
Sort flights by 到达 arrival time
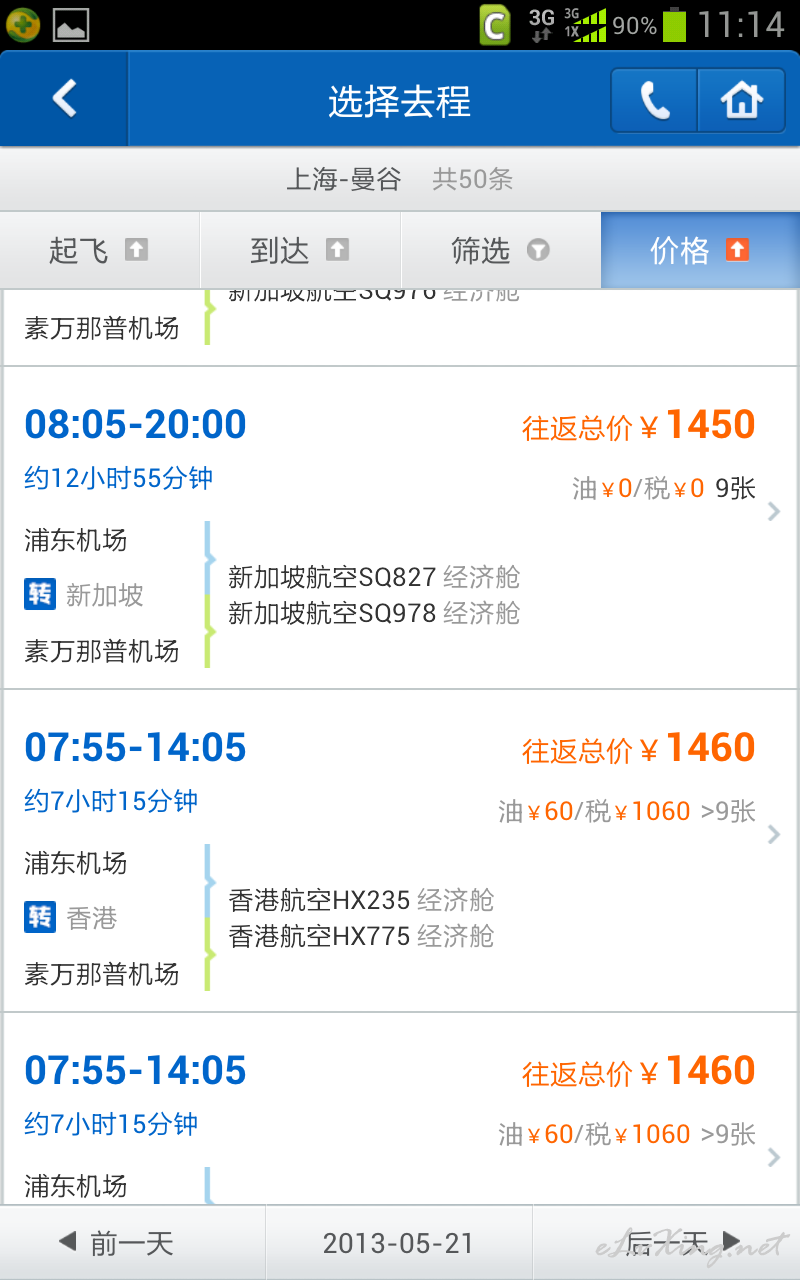tap(300, 250)
